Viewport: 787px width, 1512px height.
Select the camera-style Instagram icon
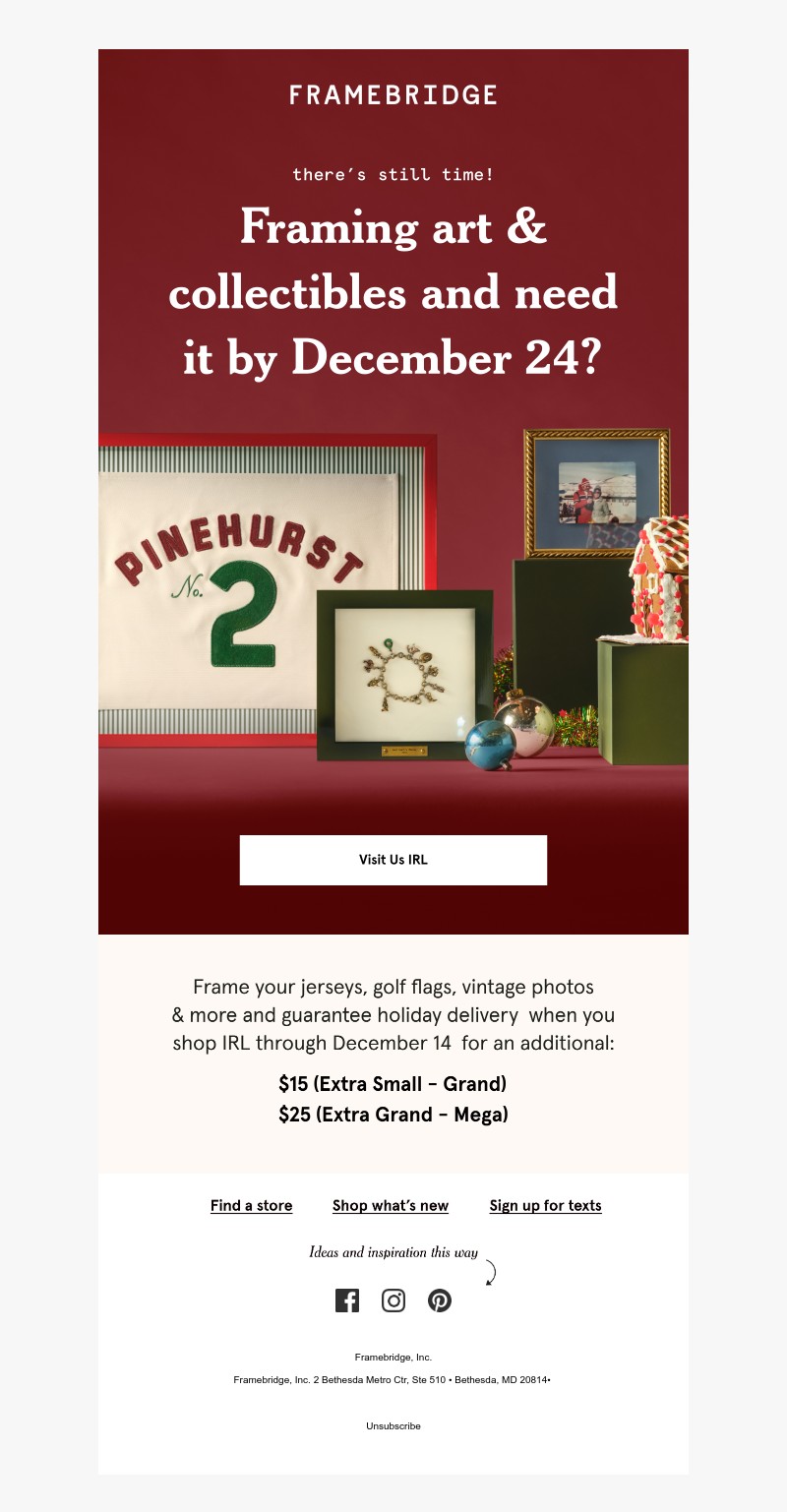click(393, 1300)
